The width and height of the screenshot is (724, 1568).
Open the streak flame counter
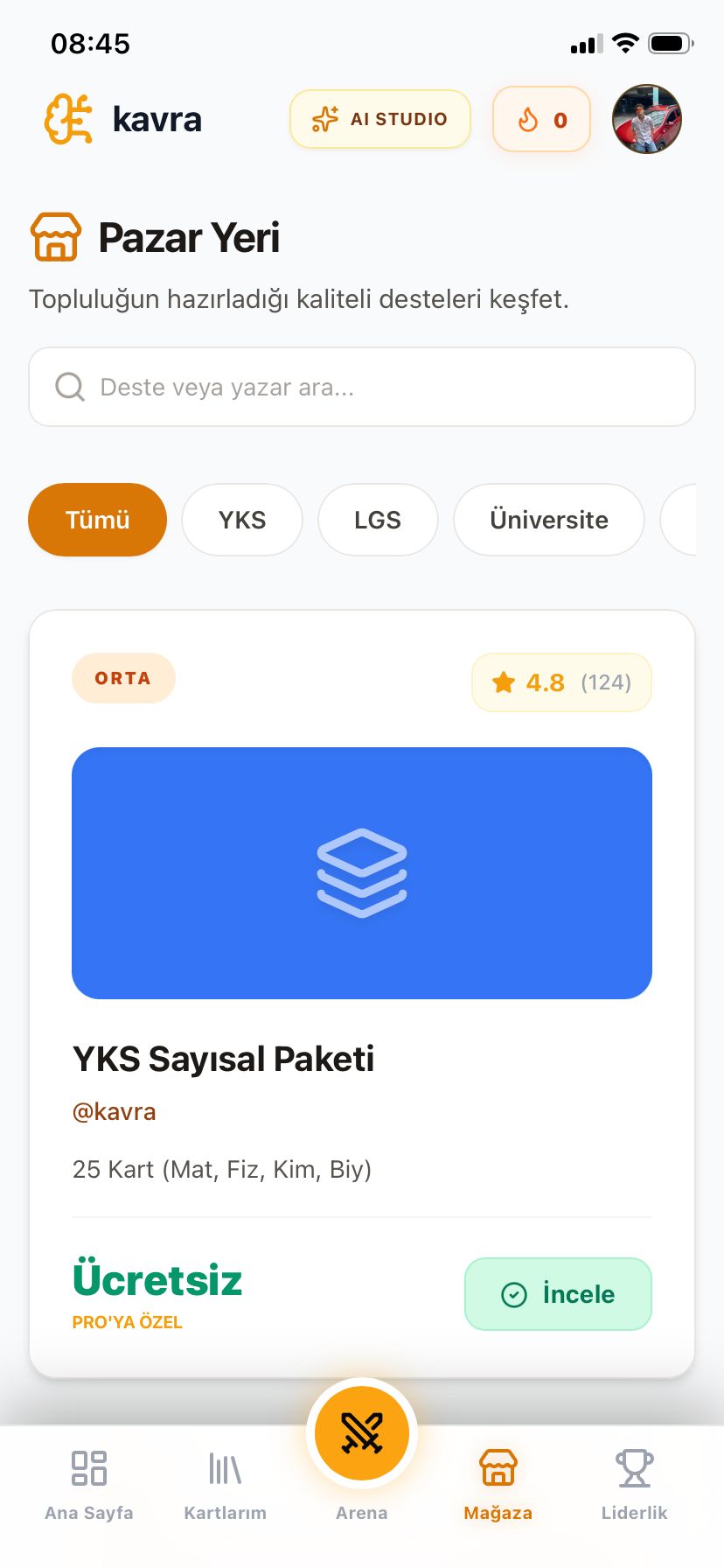(542, 120)
